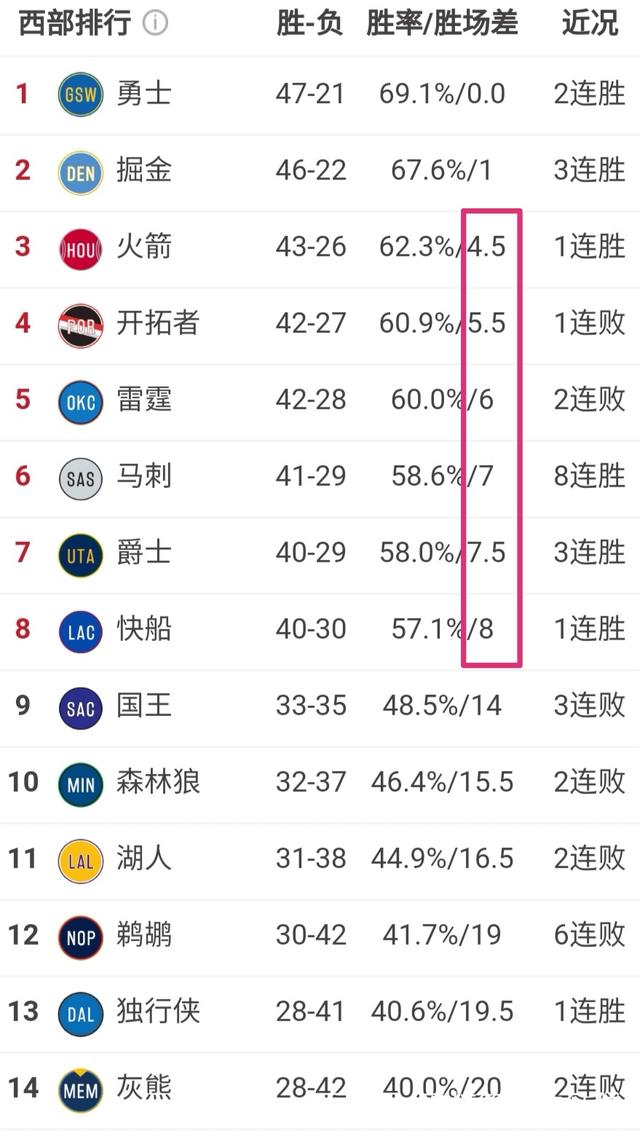640x1137 pixels.
Task: Tap the 鹈鹕 team row
Action: [320, 937]
